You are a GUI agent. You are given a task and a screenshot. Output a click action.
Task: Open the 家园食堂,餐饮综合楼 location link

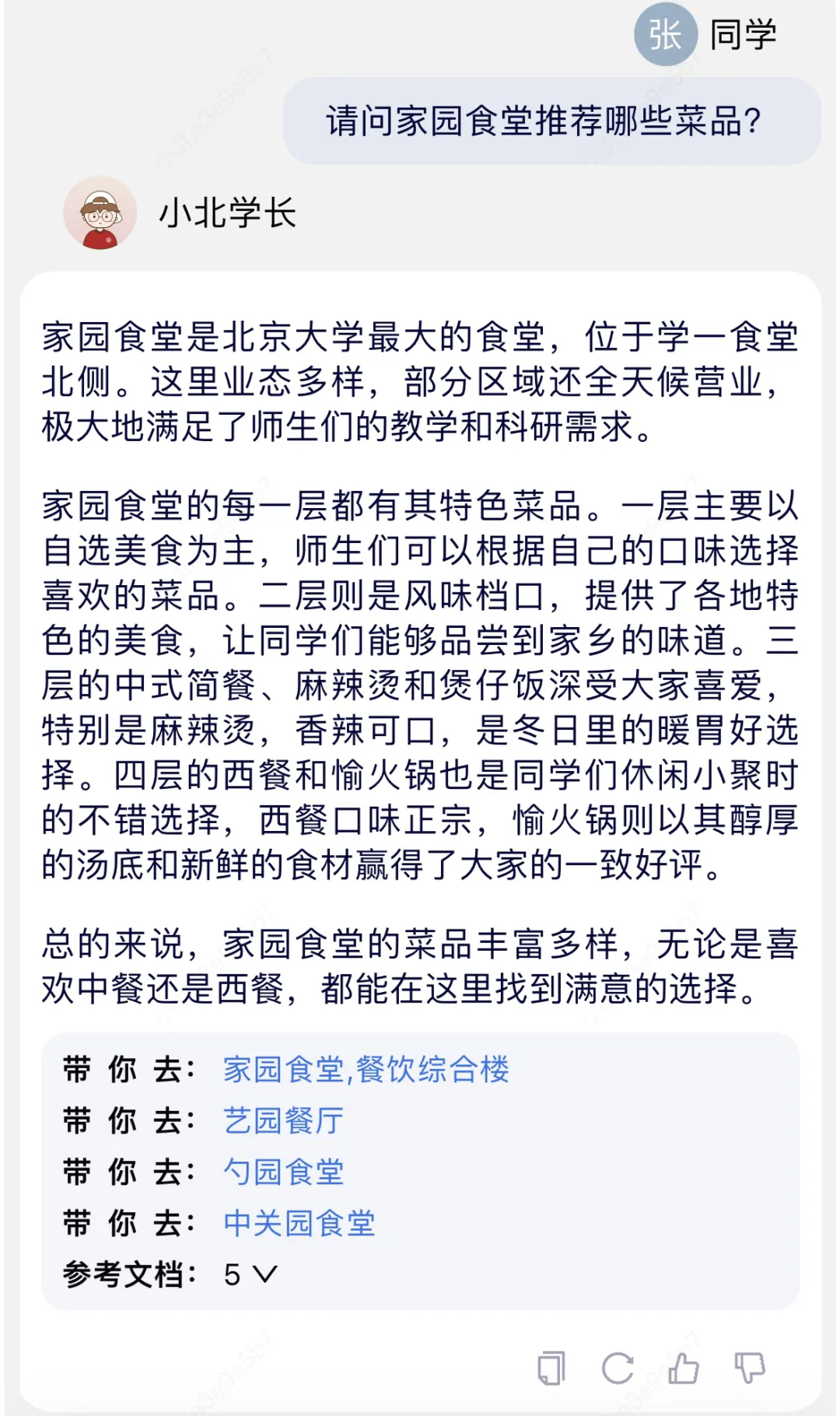[366, 1070]
